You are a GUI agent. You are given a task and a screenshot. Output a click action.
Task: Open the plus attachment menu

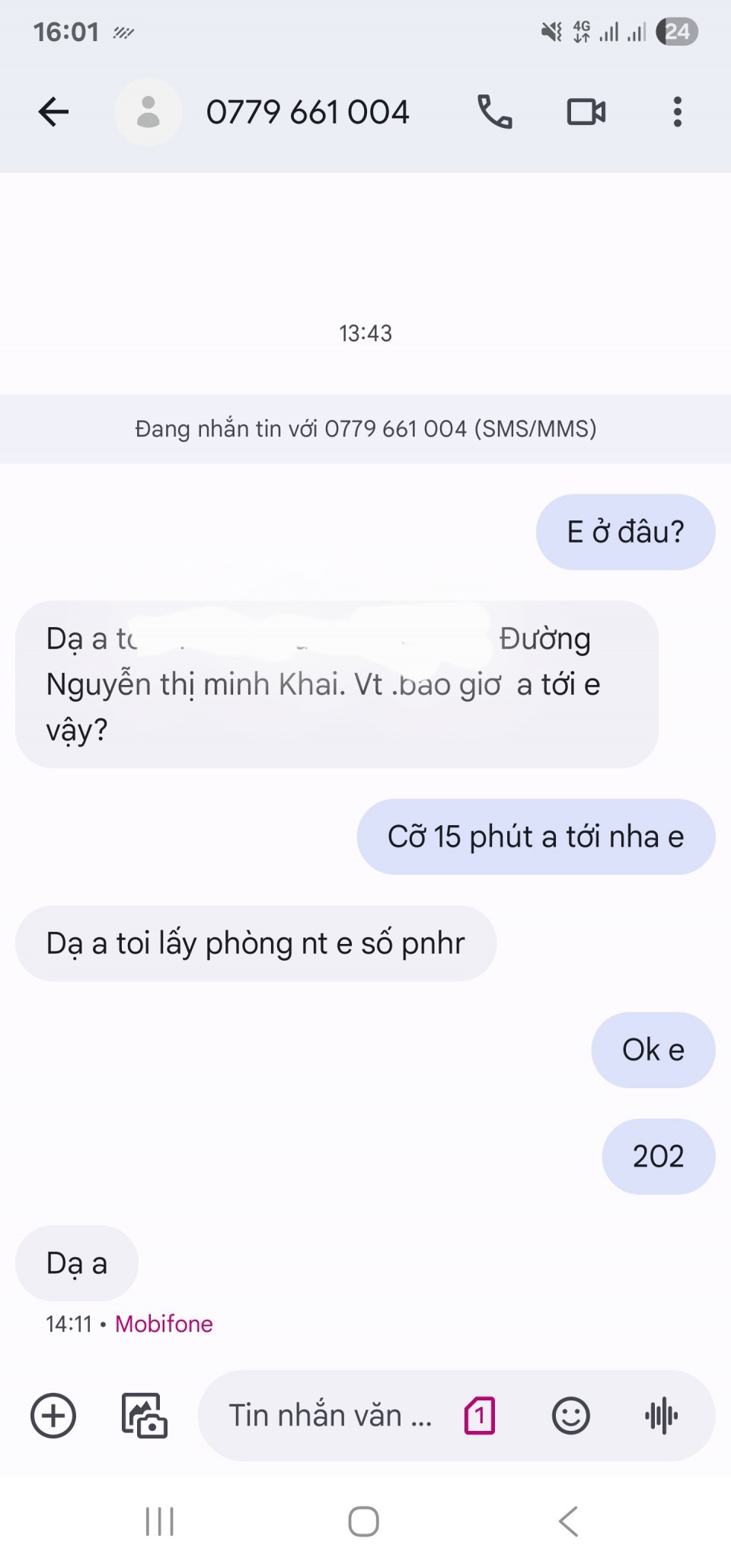pyautogui.click(x=53, y=1416)
